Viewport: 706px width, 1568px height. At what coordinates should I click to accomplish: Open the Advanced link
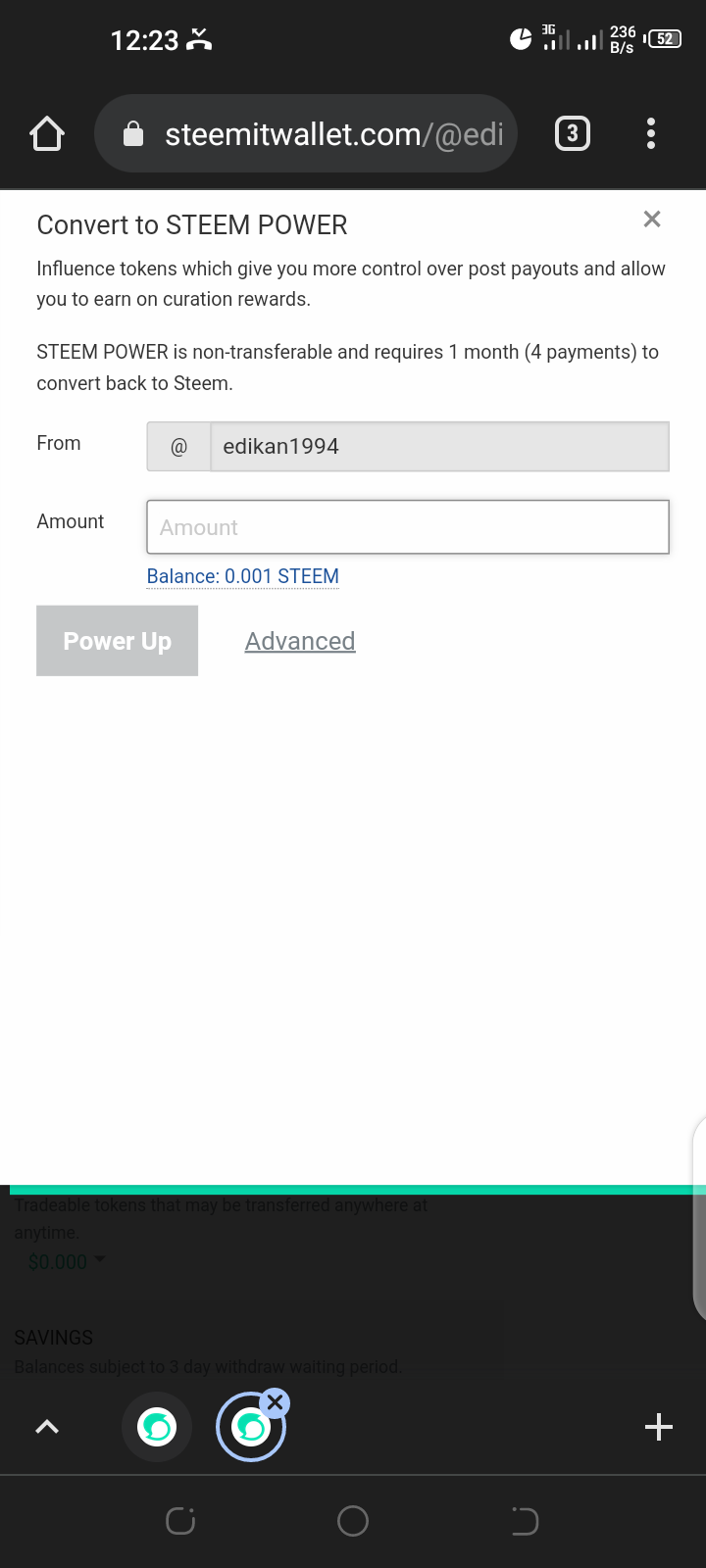pyautogui.click(x=300, y=641)
